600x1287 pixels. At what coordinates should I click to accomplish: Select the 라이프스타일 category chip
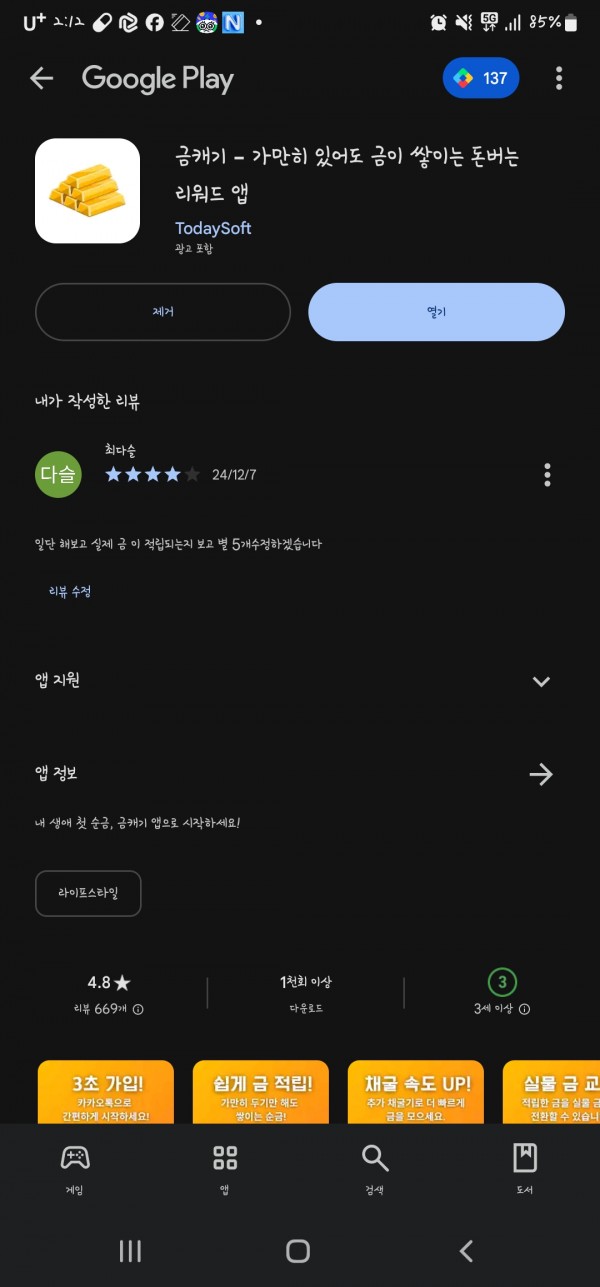pyautogui.click(x=88, y=893)
